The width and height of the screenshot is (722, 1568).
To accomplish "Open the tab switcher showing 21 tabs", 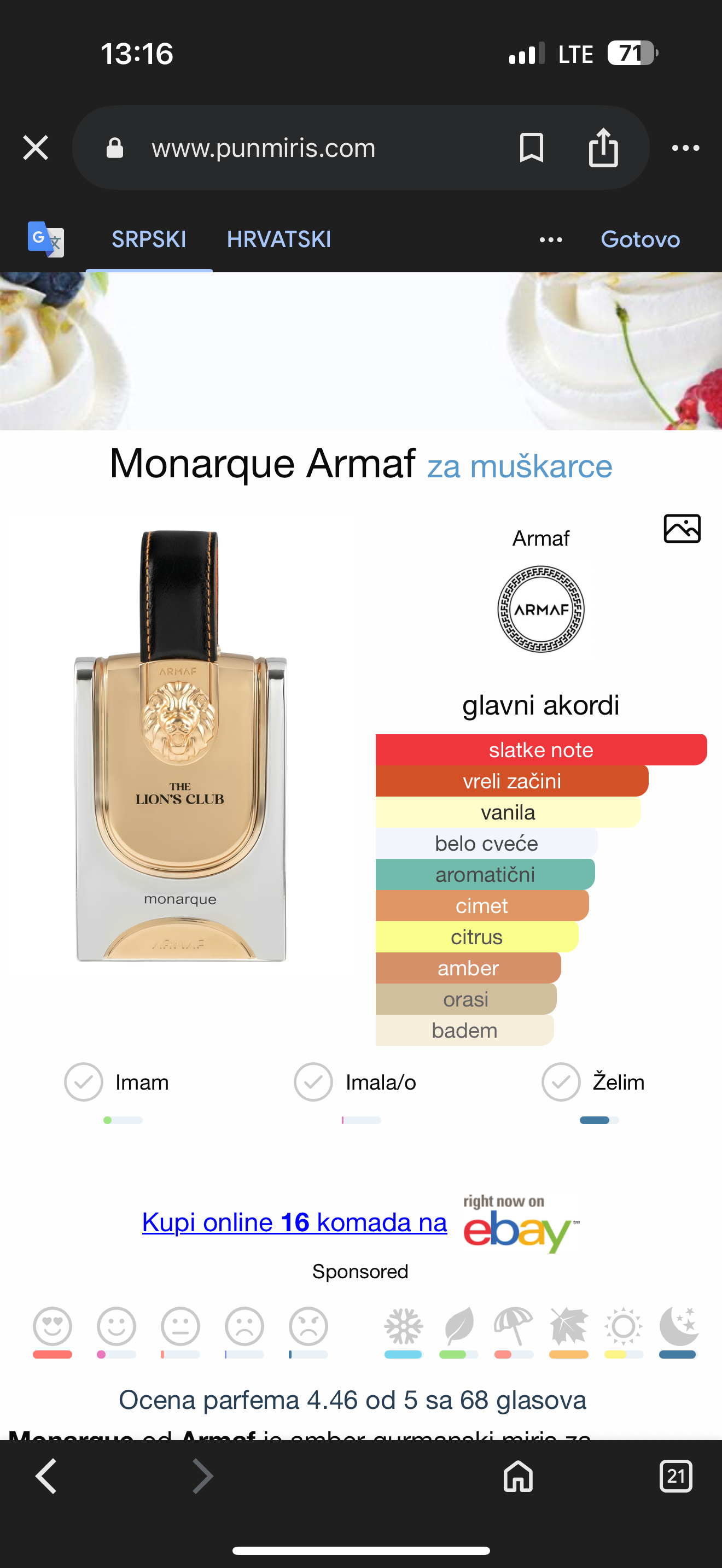I will (x=676, y=1476).
